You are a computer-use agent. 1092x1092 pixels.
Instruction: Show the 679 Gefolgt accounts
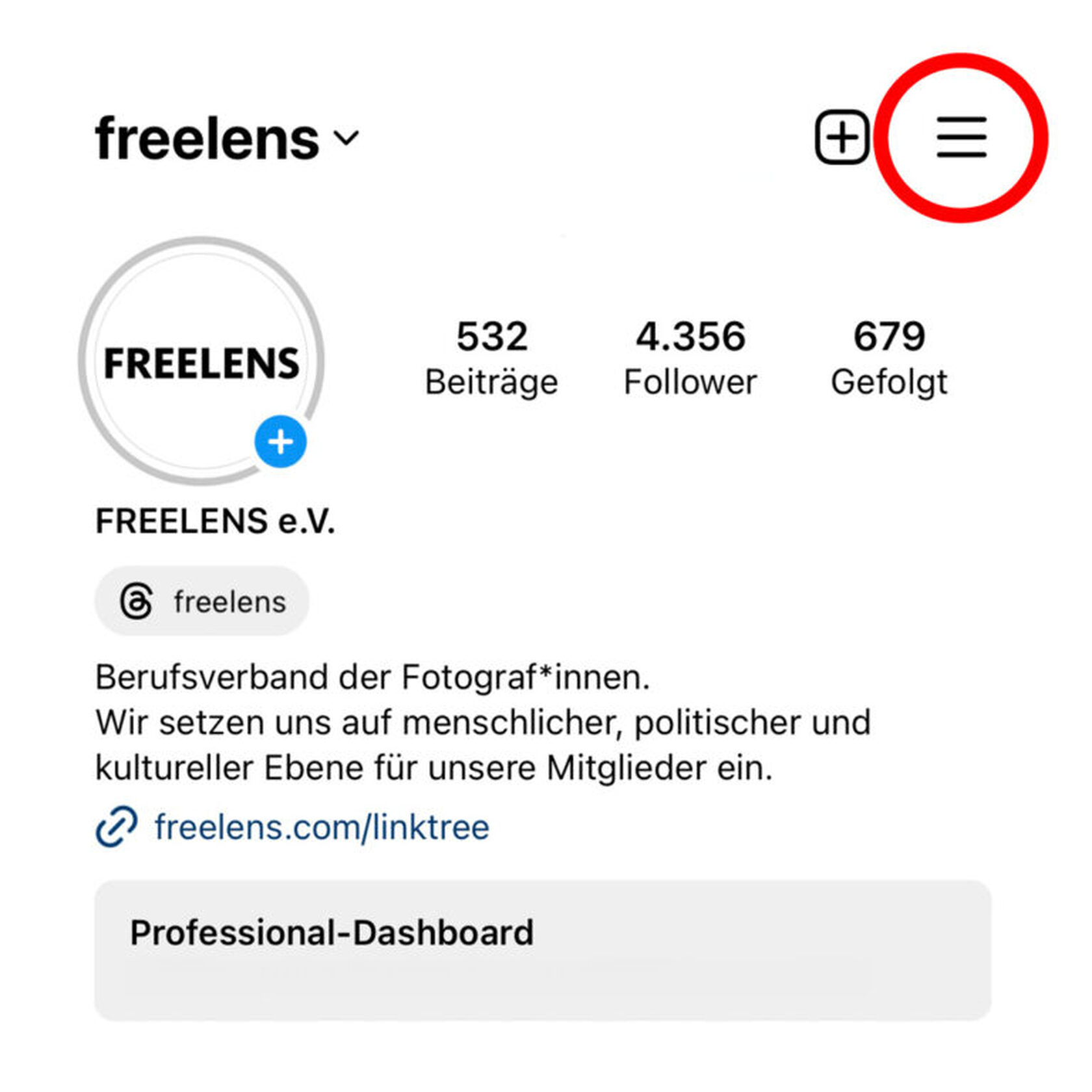pos(889,357)
